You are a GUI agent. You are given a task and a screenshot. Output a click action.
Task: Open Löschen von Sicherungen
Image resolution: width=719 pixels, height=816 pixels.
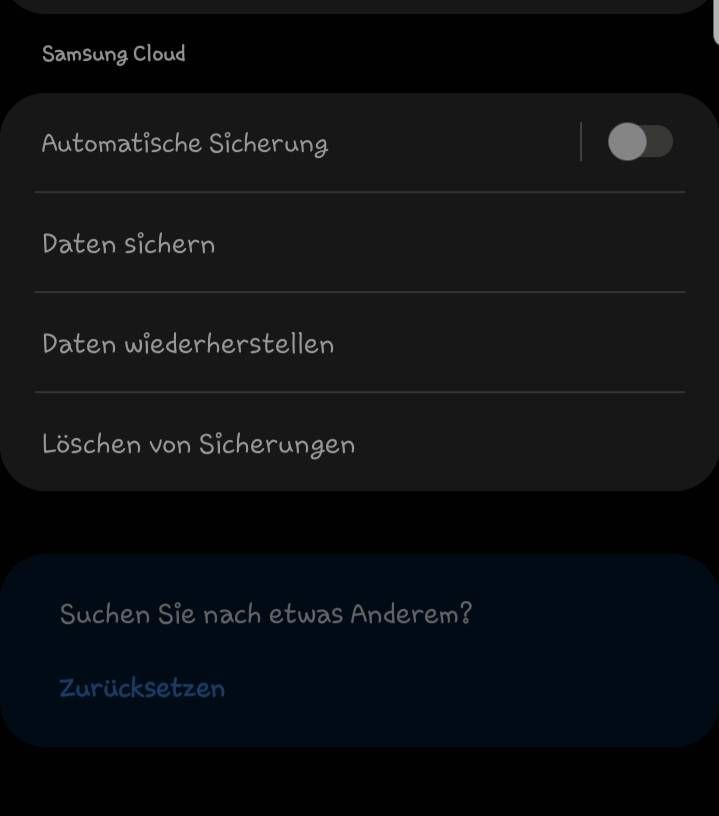[x=198, y=444]
